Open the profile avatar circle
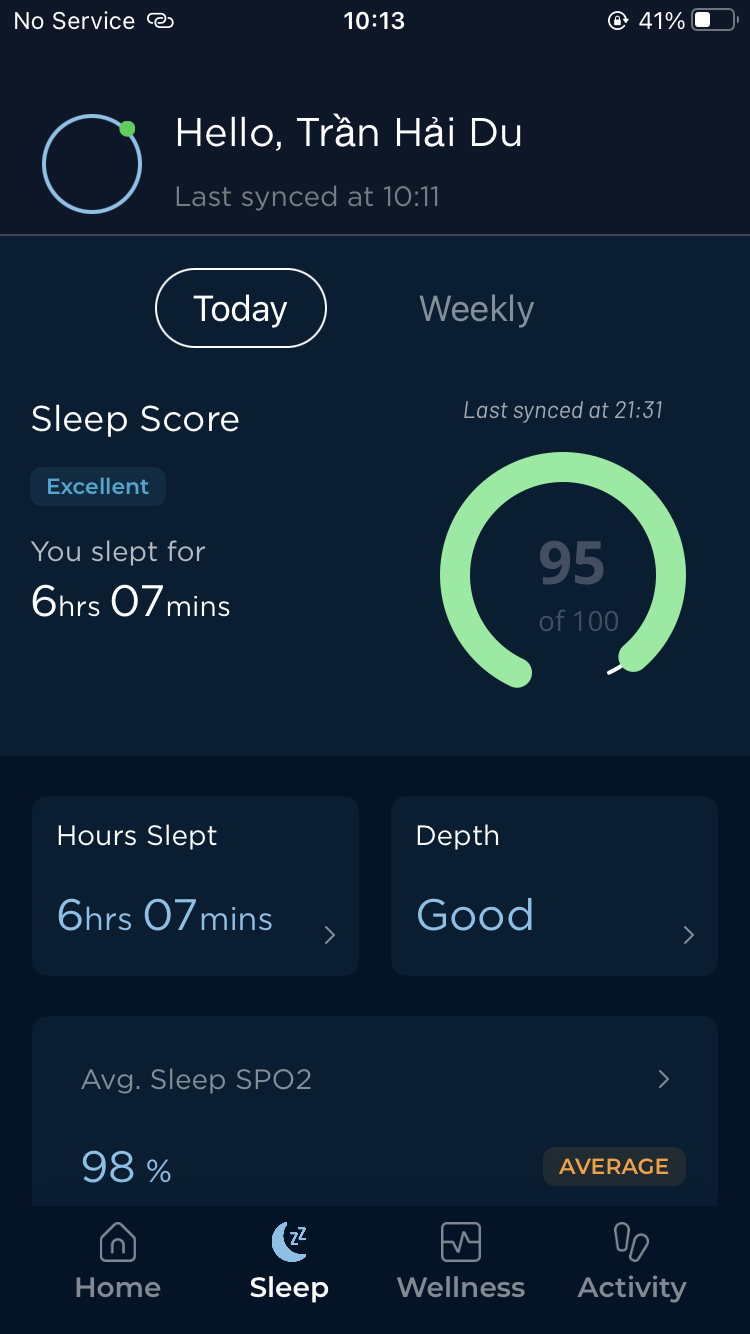The image size is (750, 1334). point(91,164)
